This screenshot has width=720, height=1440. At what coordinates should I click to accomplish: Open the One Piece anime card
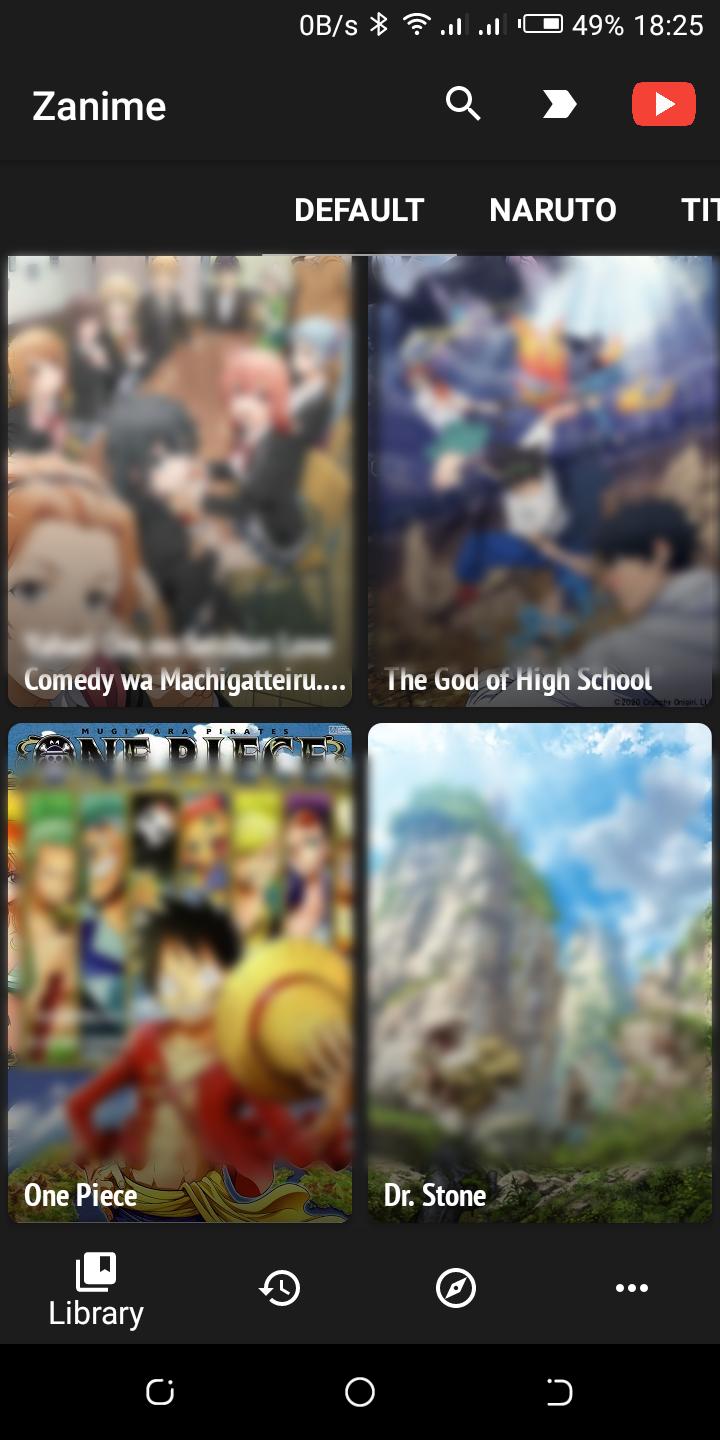[x=180, y=972]
